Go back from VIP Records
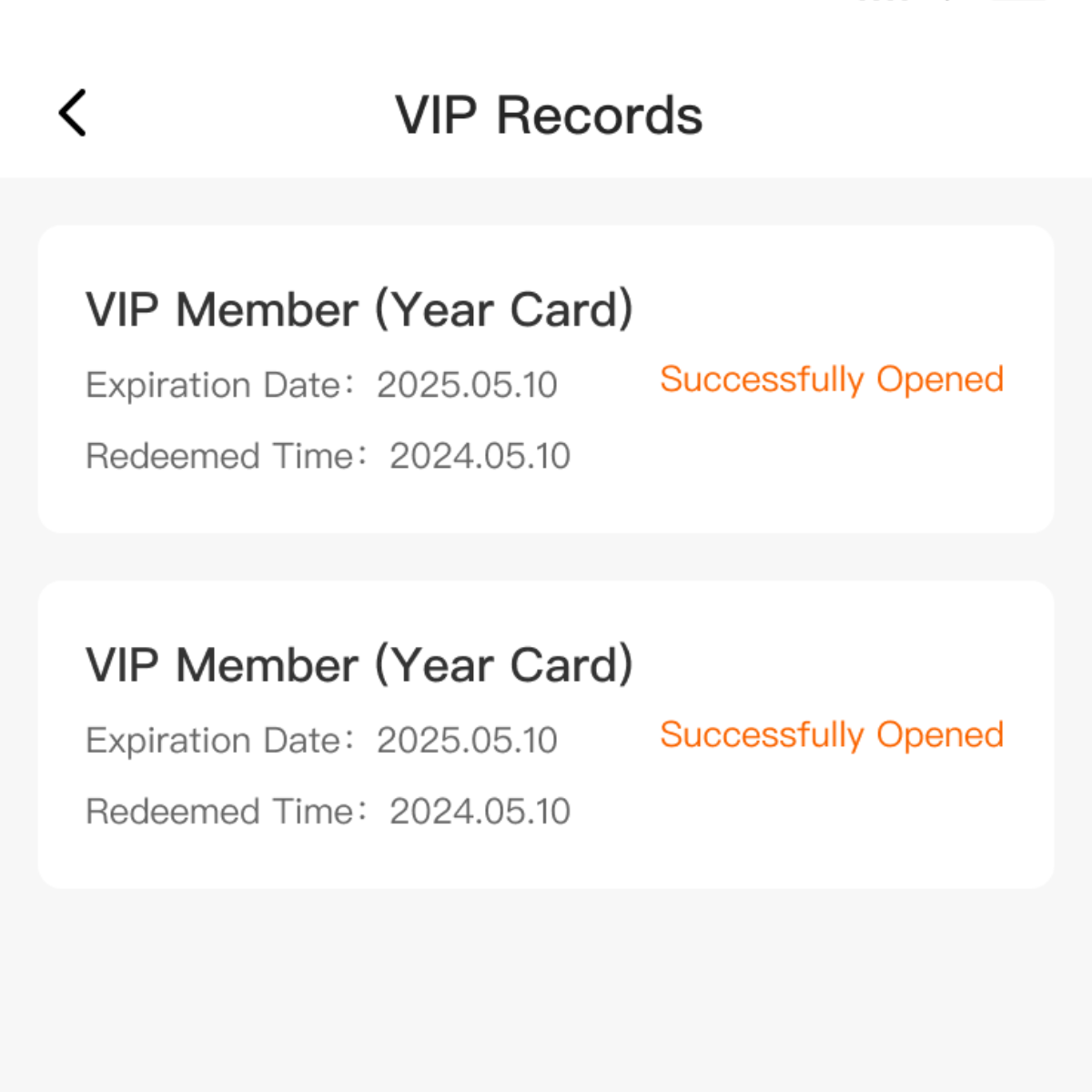The height and width of the screenshot is (1092, 1092). click(x=73, y=114)
